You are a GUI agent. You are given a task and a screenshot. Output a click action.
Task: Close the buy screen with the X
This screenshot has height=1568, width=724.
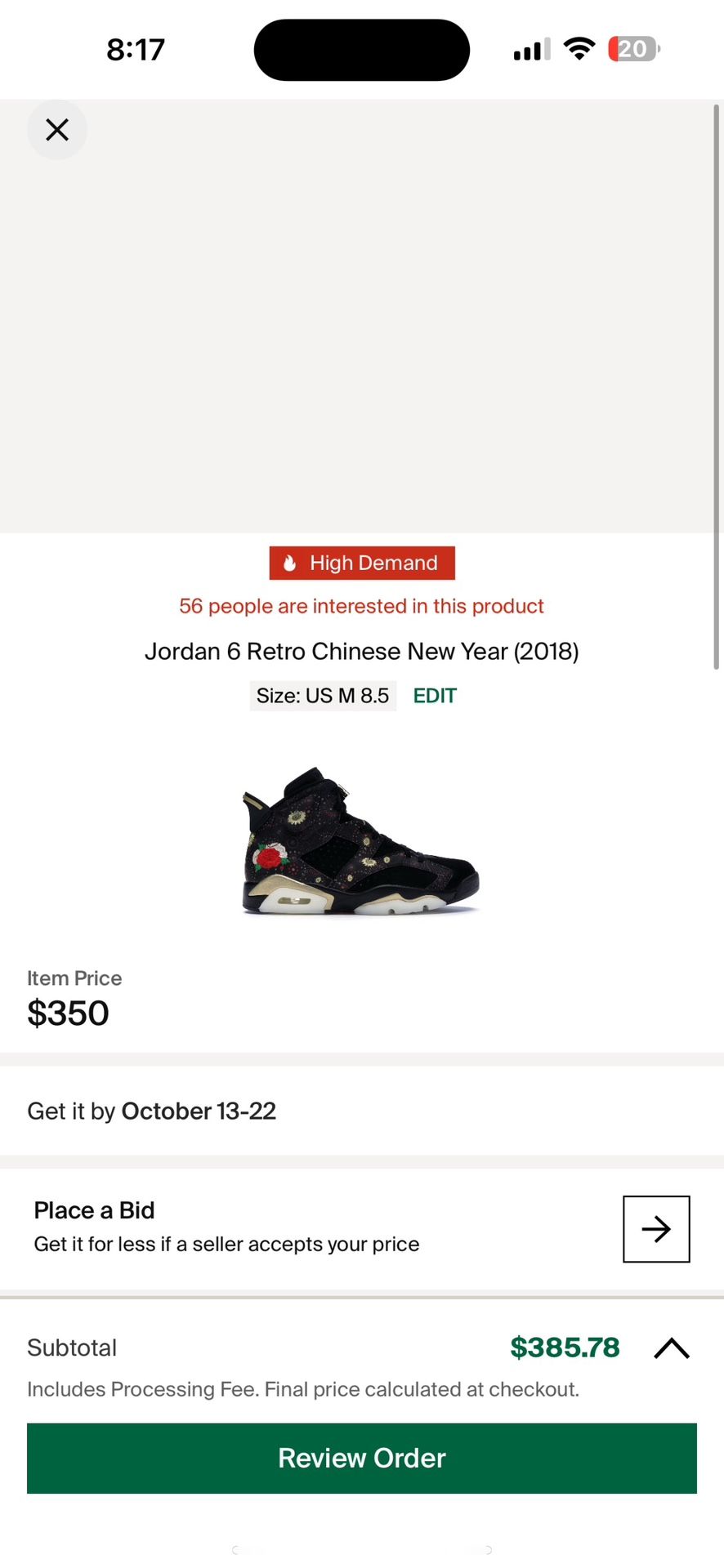pos(57,130)
